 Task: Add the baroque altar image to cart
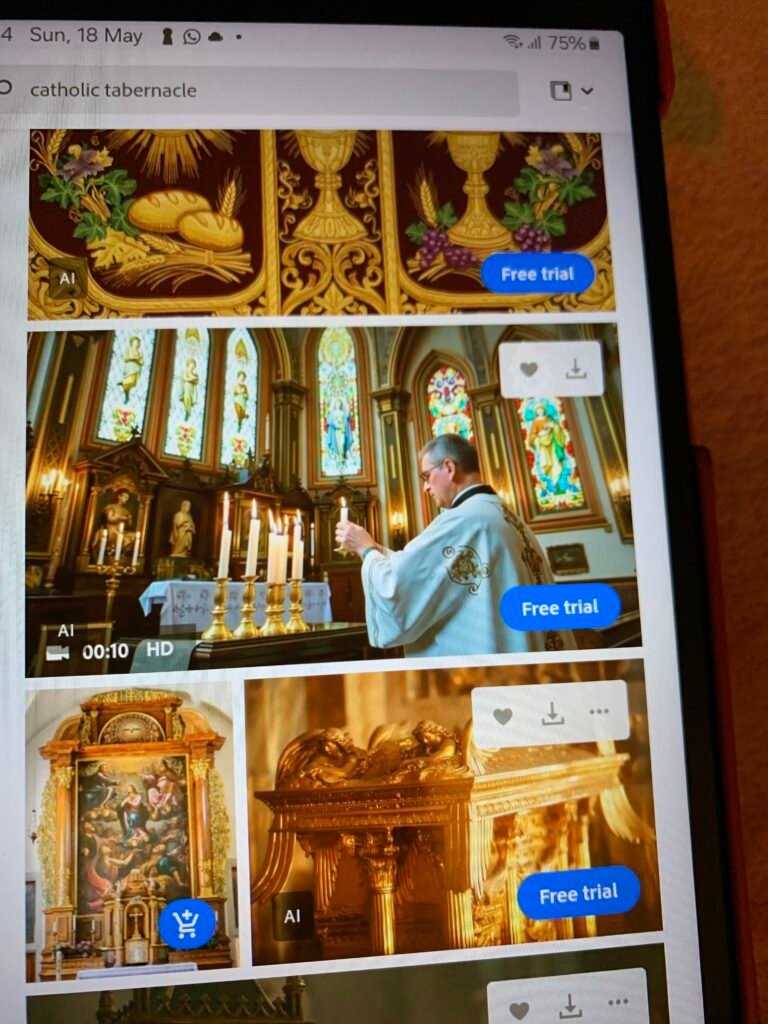186,924
